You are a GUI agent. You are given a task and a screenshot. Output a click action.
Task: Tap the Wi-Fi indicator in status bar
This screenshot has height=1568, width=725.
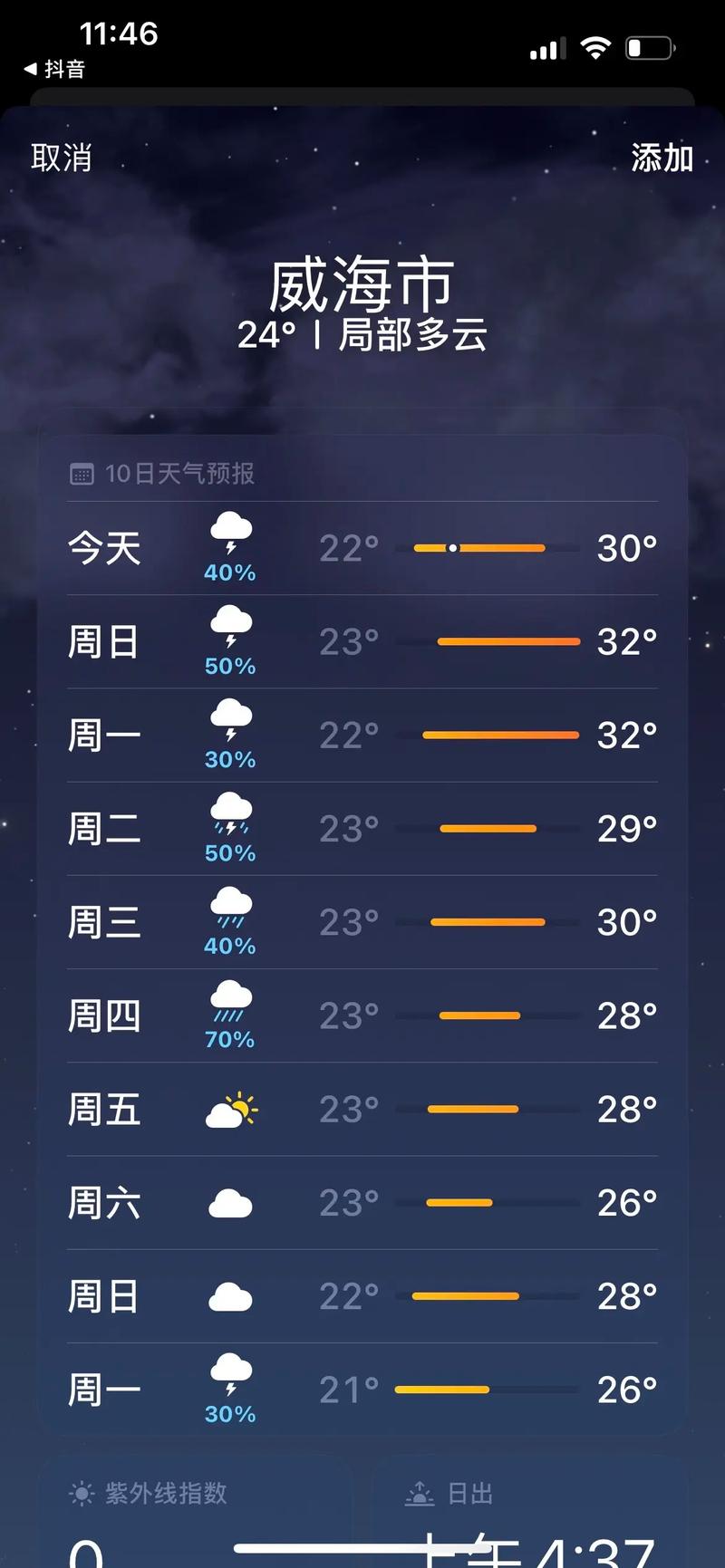595,47
